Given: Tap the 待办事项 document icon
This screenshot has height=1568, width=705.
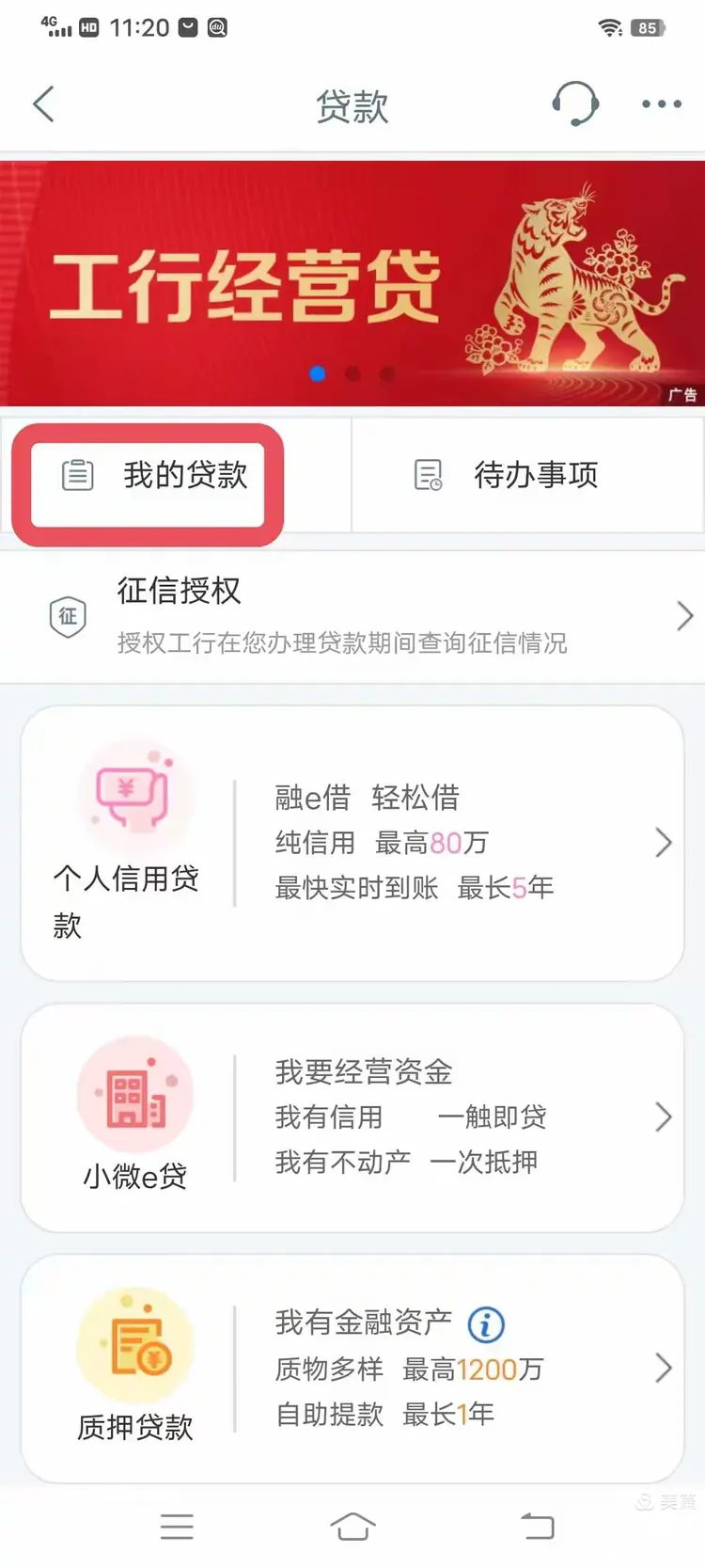Looking at the screenshot, I should [x=428, y=475].
